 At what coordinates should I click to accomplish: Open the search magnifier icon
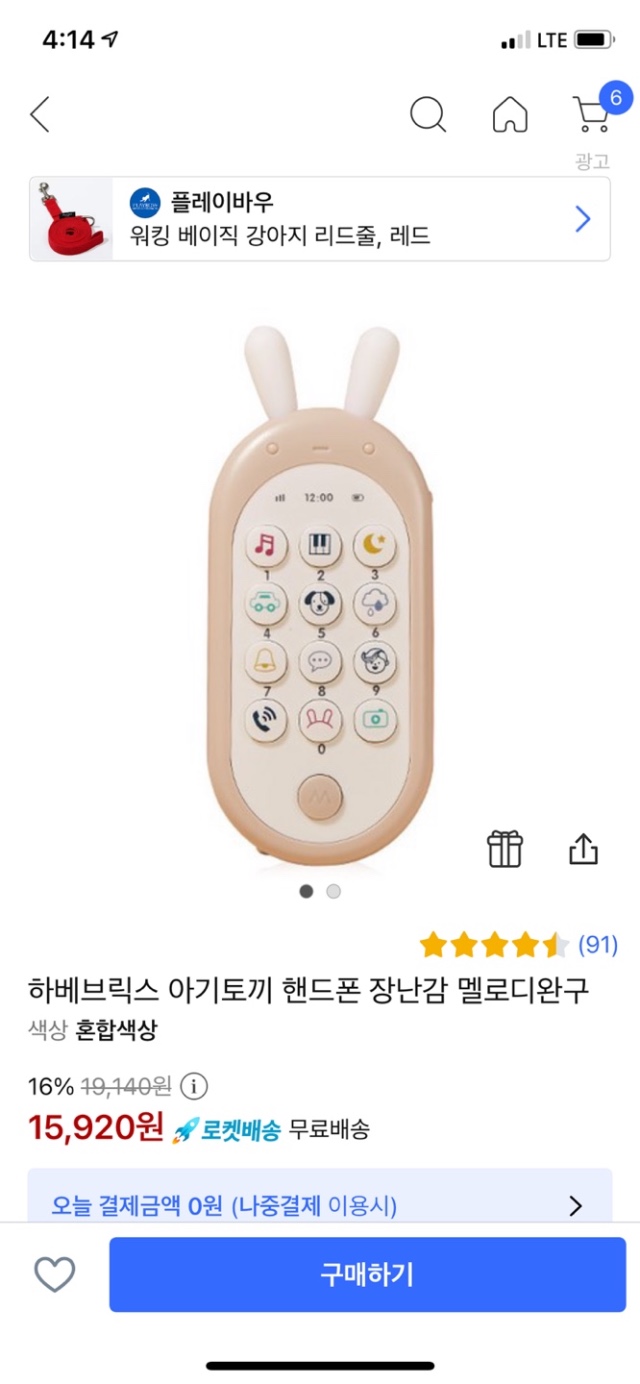click(x=428, y=115)
